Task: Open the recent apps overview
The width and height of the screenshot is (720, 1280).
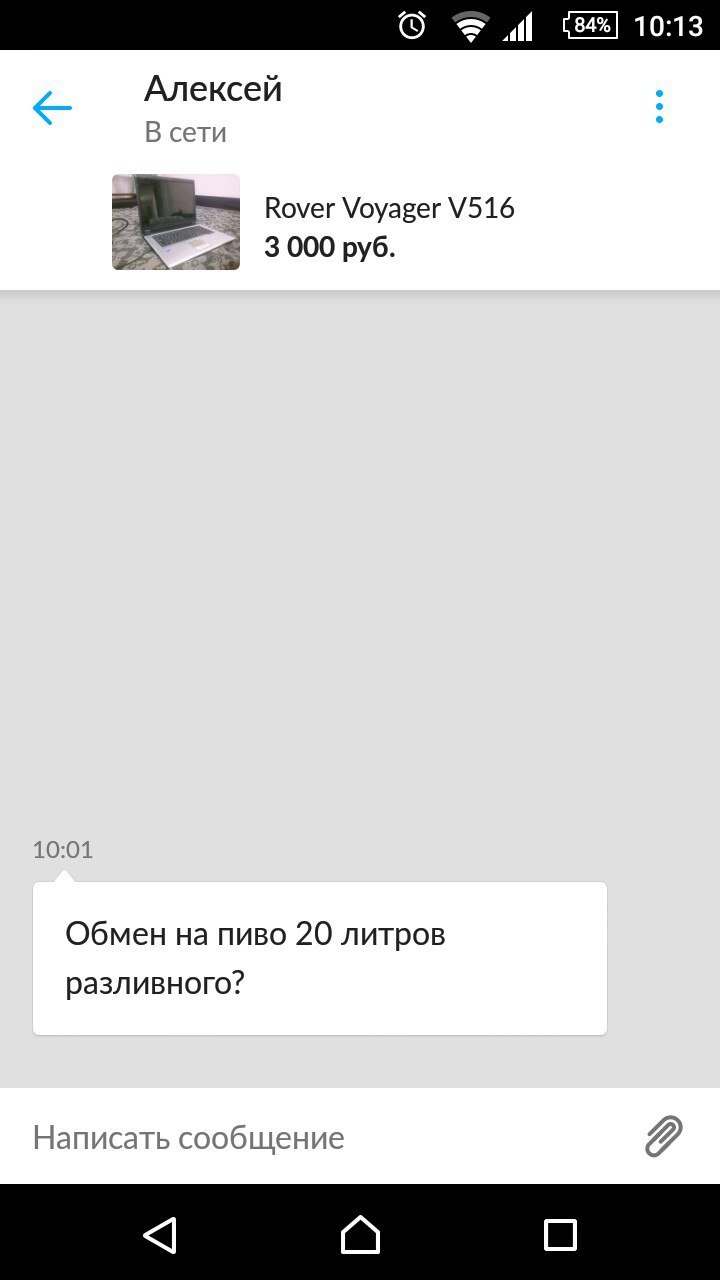Action: coord(560,1234)
